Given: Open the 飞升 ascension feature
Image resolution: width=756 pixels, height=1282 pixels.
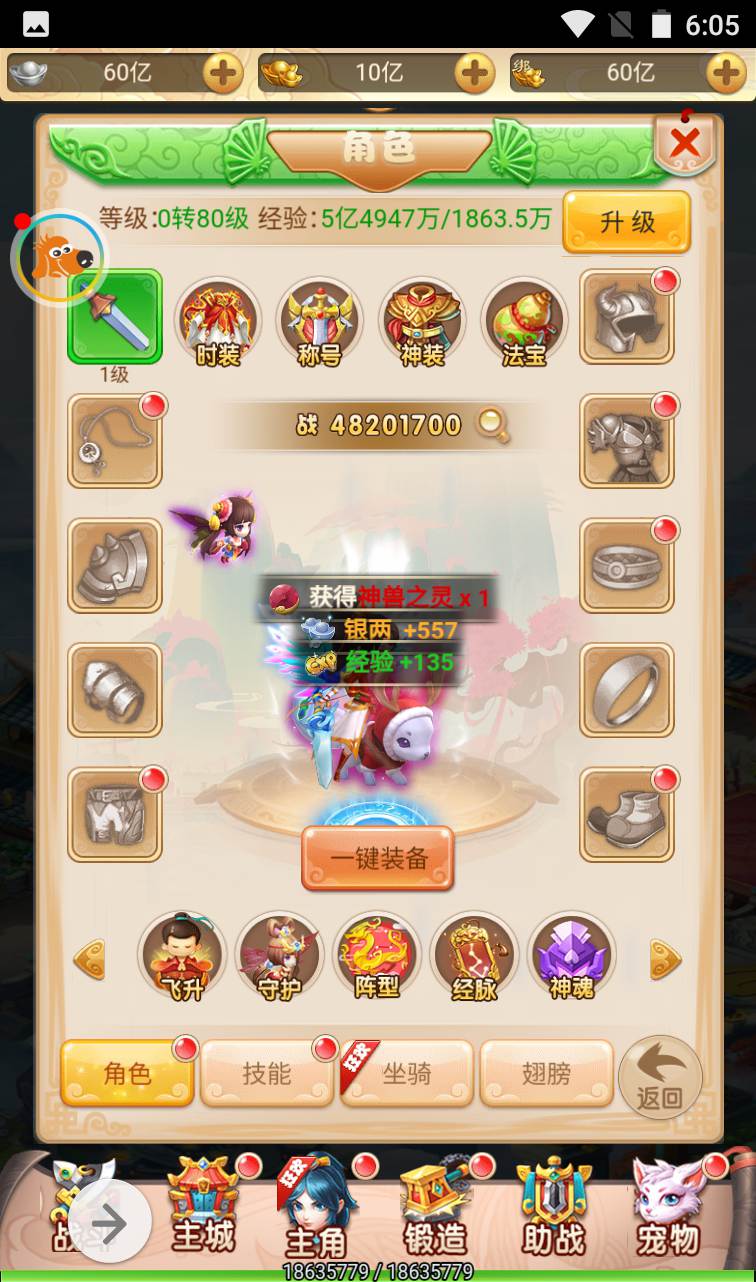Looking at the screenshot, I should pos(182,956).
